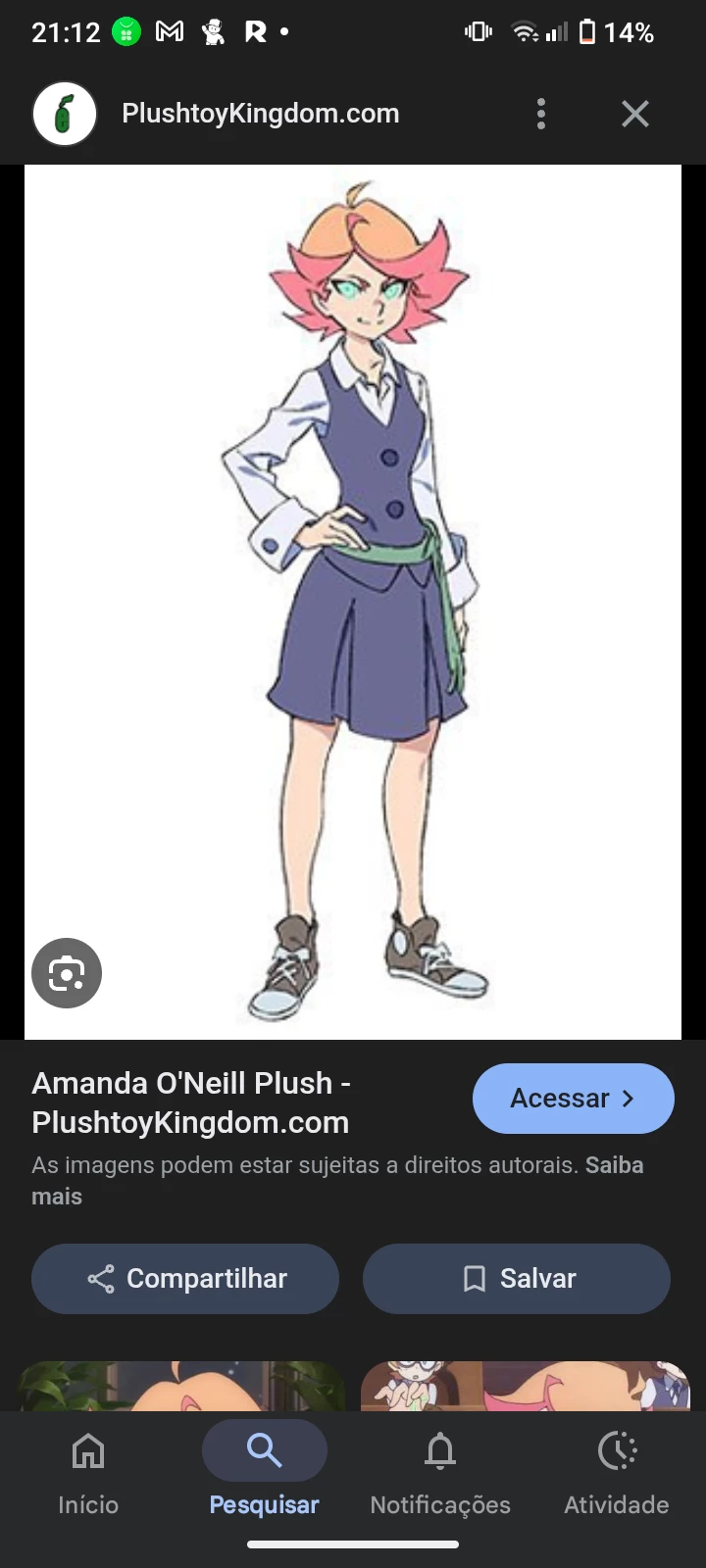Open the Amanda O'Neill Plush image
The height and width of the screenshot is (1568, 706).
353,602
